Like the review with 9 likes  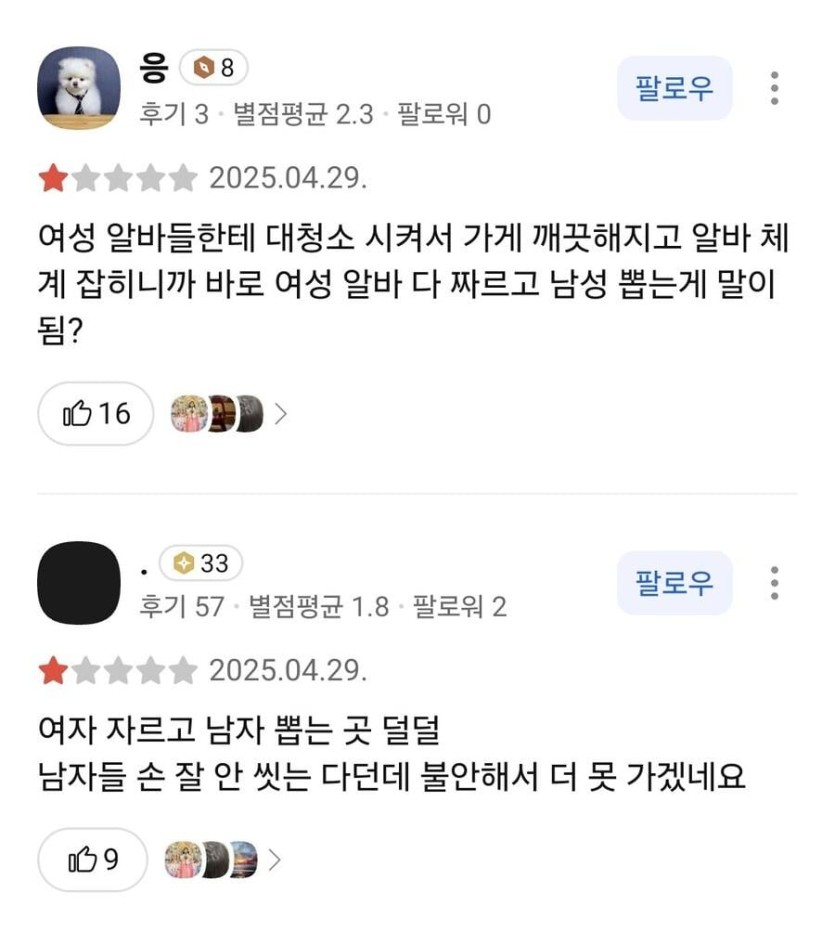point(92,859)
